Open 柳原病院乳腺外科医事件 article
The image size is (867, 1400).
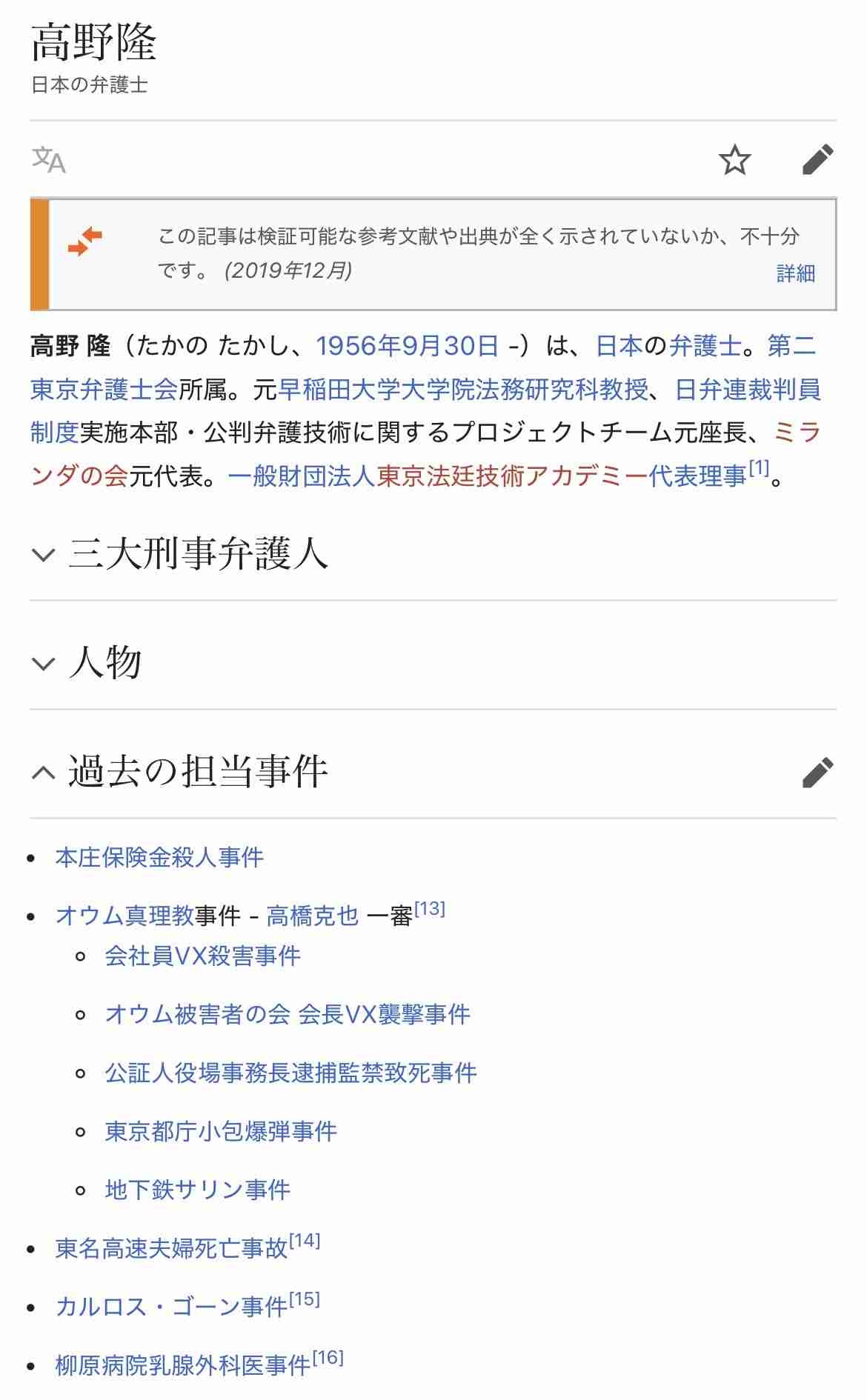pos(182,1365)
